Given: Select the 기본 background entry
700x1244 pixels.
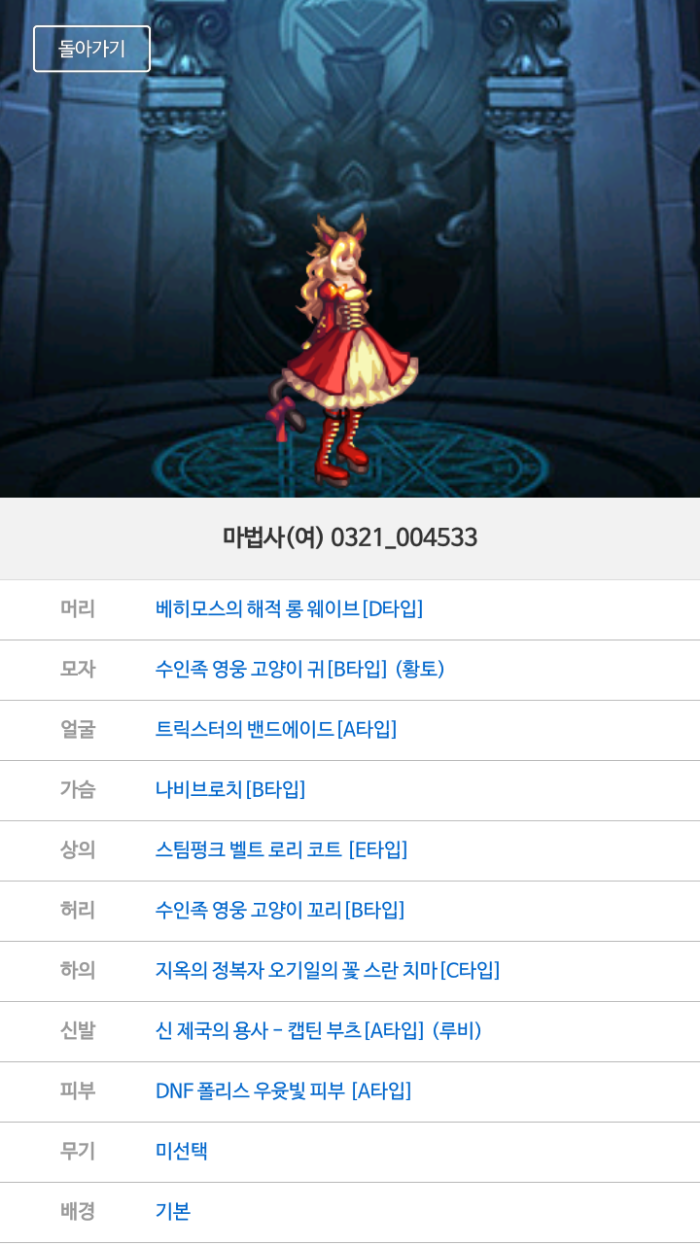Looking at the screenshot, I should pyautogui.click(x=173, y=1211).
